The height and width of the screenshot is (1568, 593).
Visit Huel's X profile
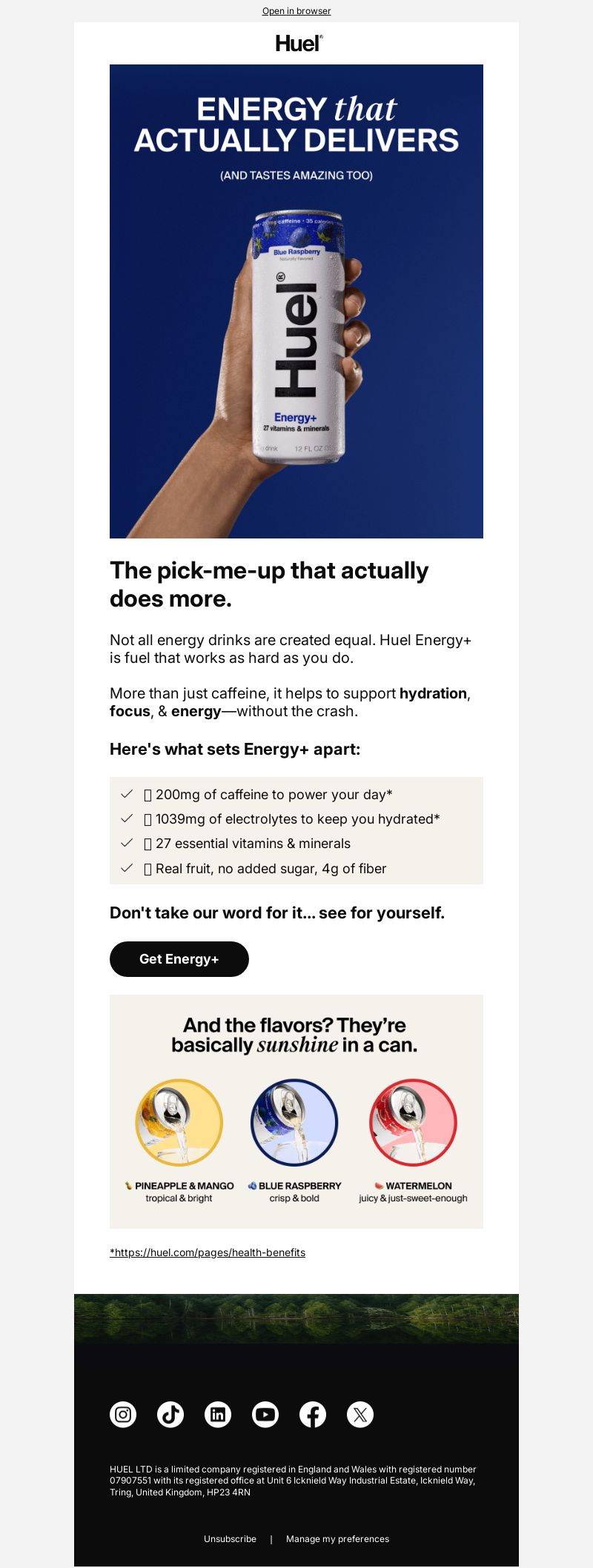(360, 1415)
